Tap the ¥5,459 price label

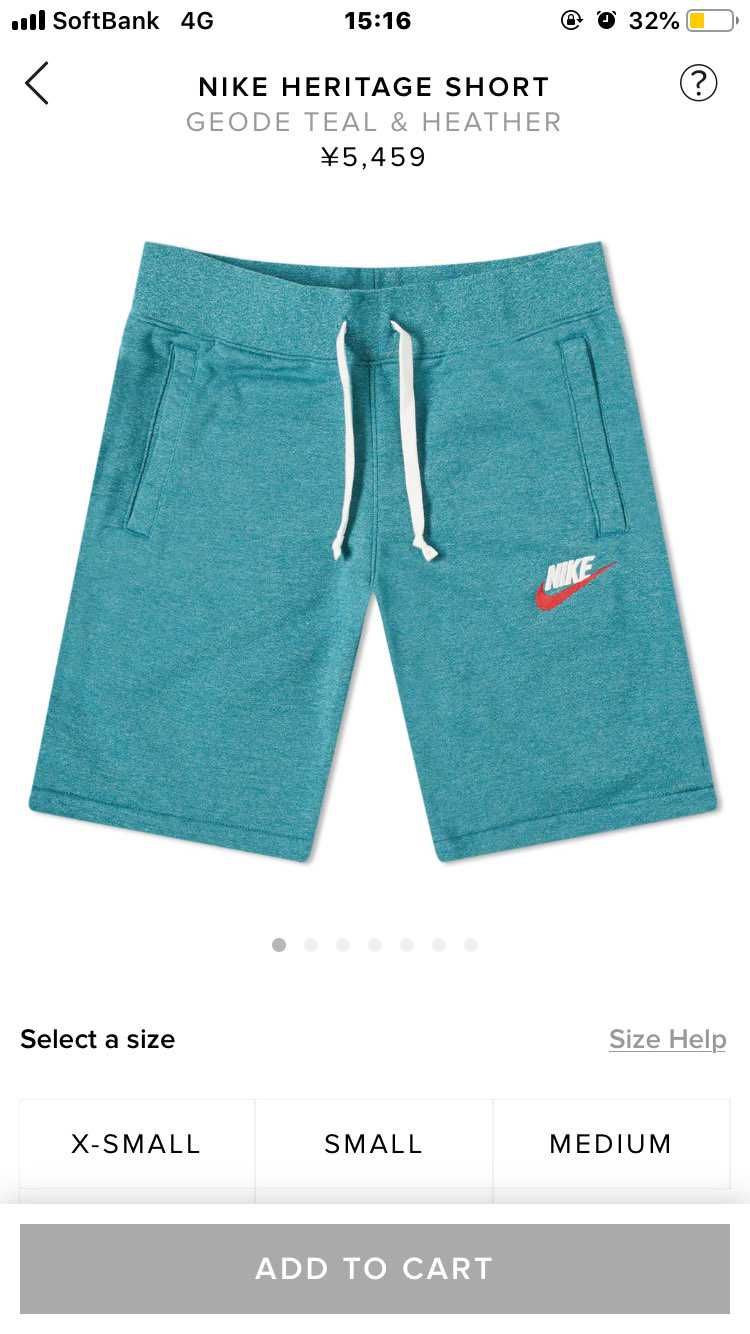click(373, 156)
